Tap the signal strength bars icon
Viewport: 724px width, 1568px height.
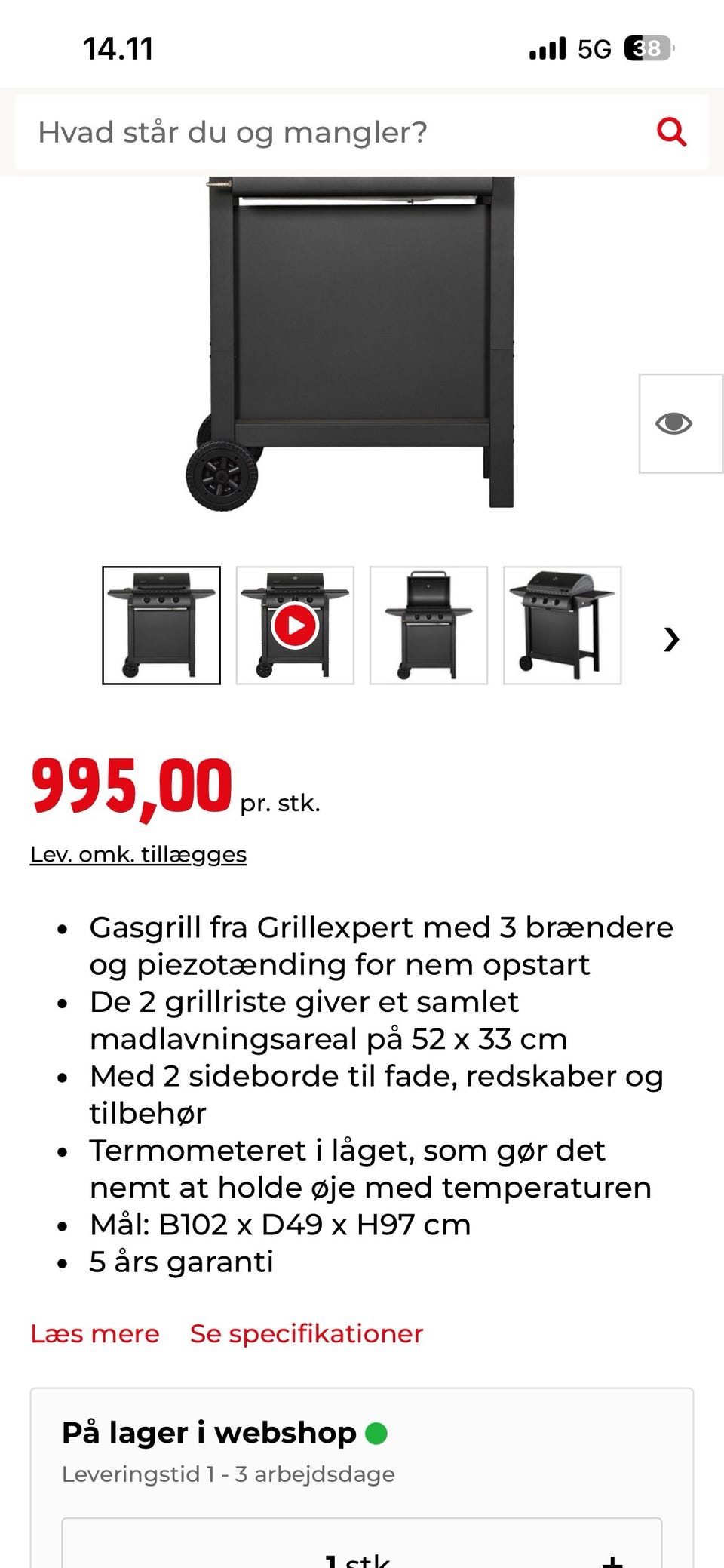click(x=548, y=47)
